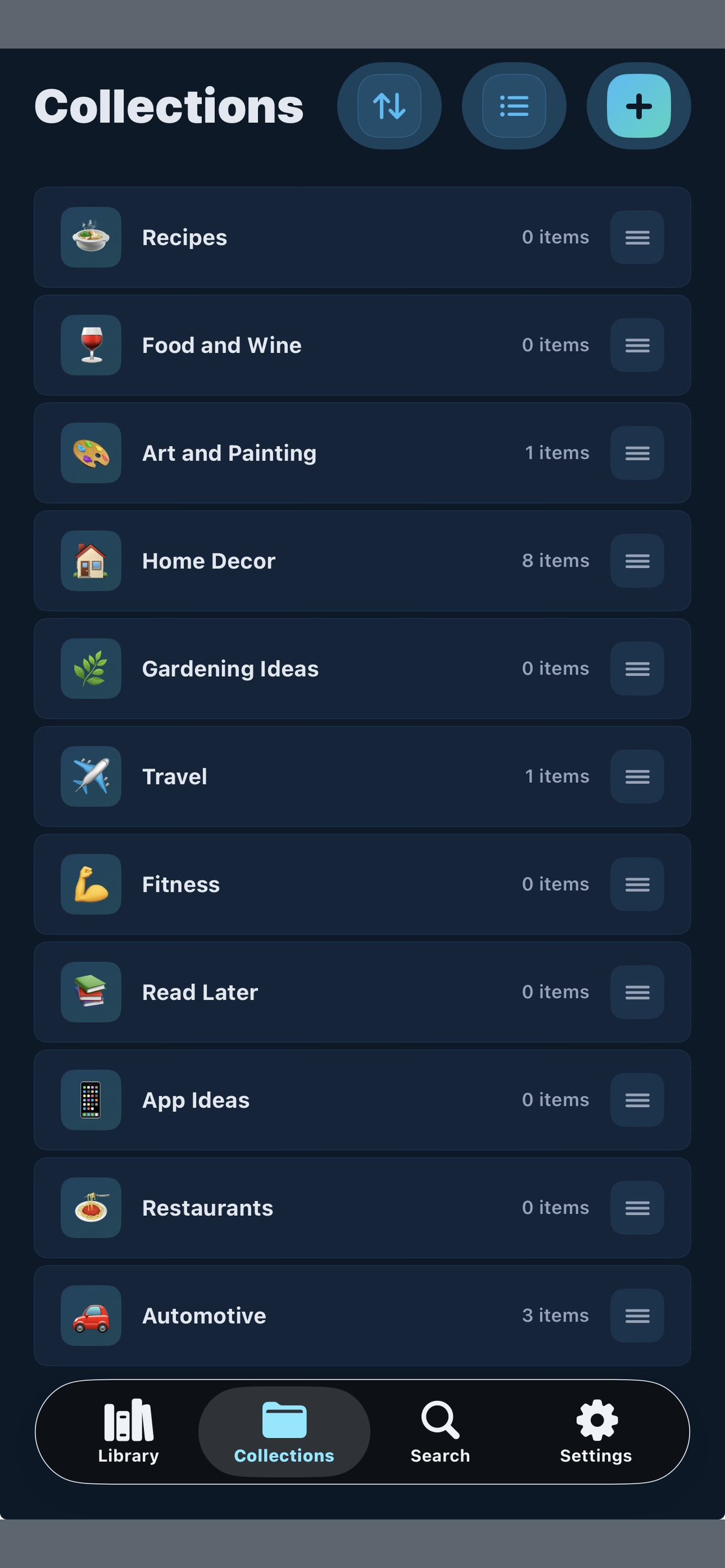This screenshot has height=1568, width=725.
Task: Open the Home Decor collection
Action: (304, 560)
